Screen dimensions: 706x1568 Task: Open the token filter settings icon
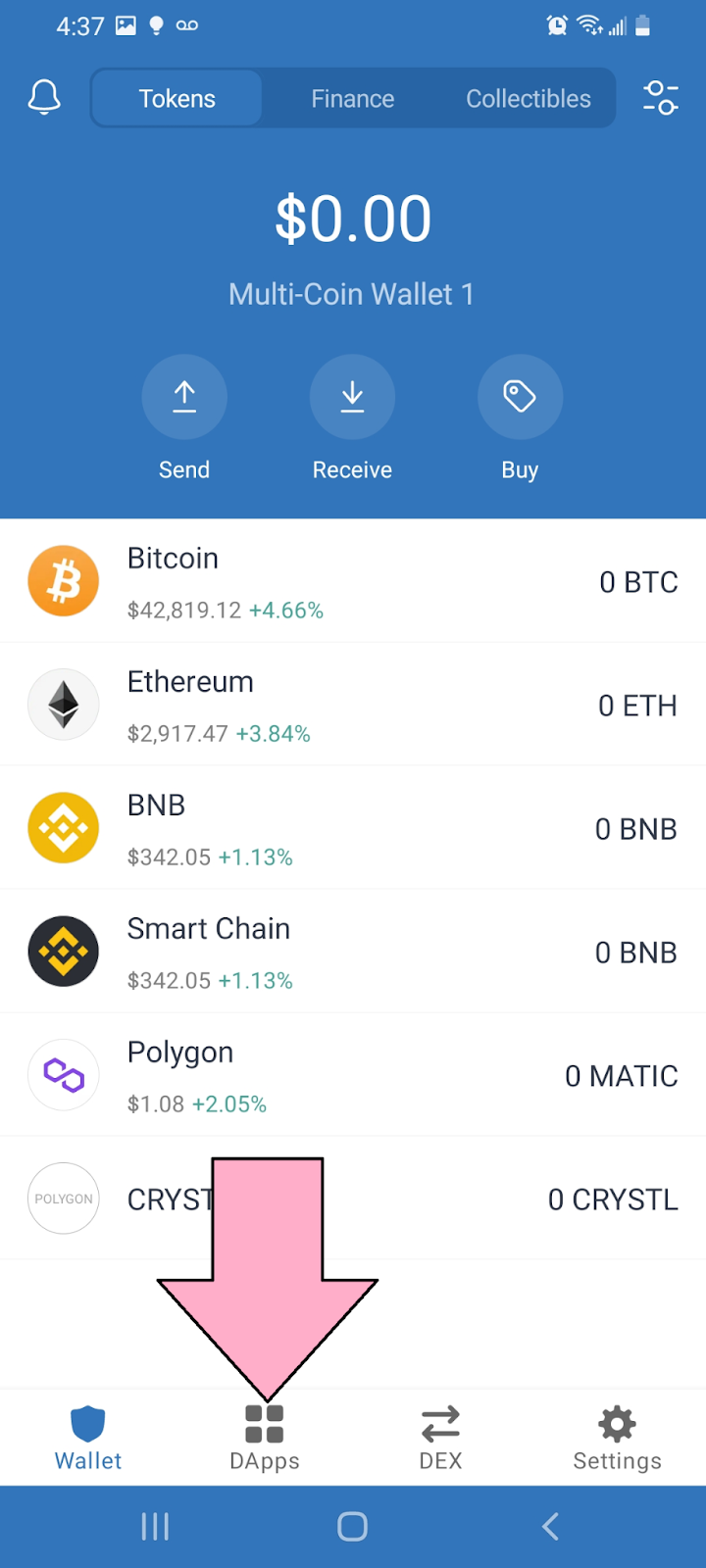coord(660,98)
